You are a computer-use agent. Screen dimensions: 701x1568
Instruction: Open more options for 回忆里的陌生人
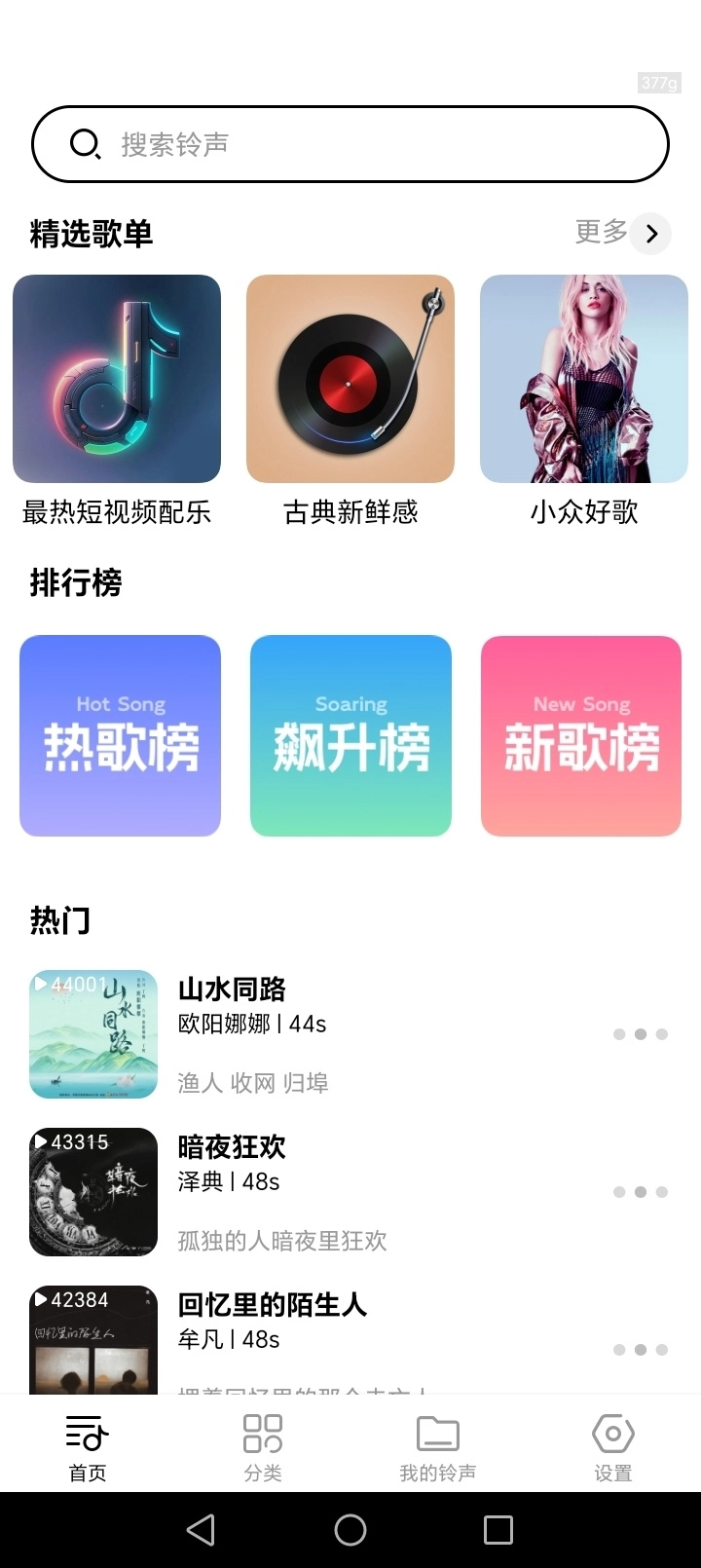click(640, 1349)
